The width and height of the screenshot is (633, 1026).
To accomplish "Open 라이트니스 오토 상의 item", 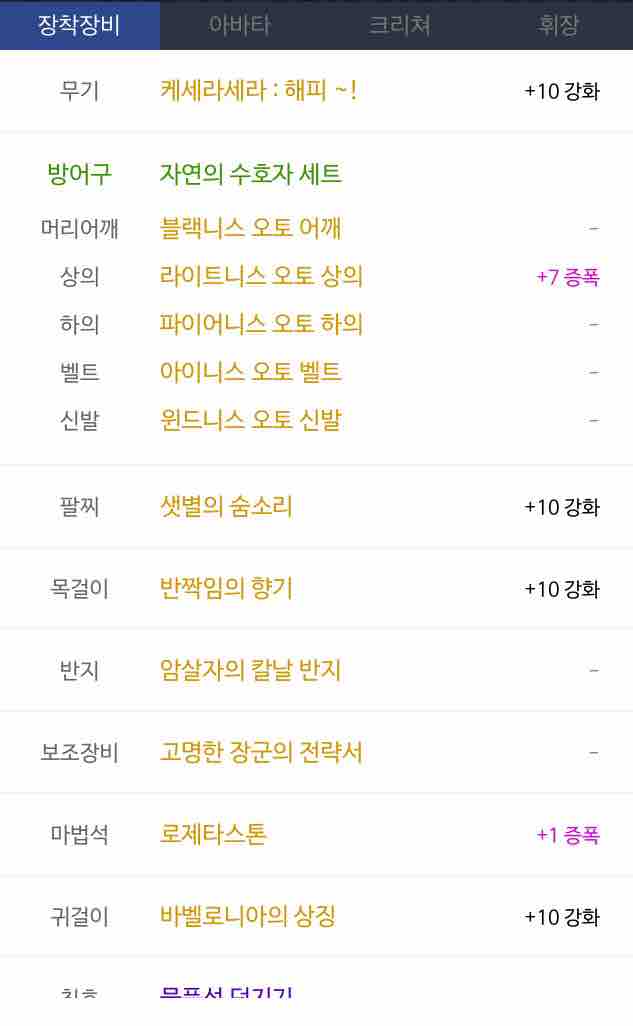I will click(261, 276).
